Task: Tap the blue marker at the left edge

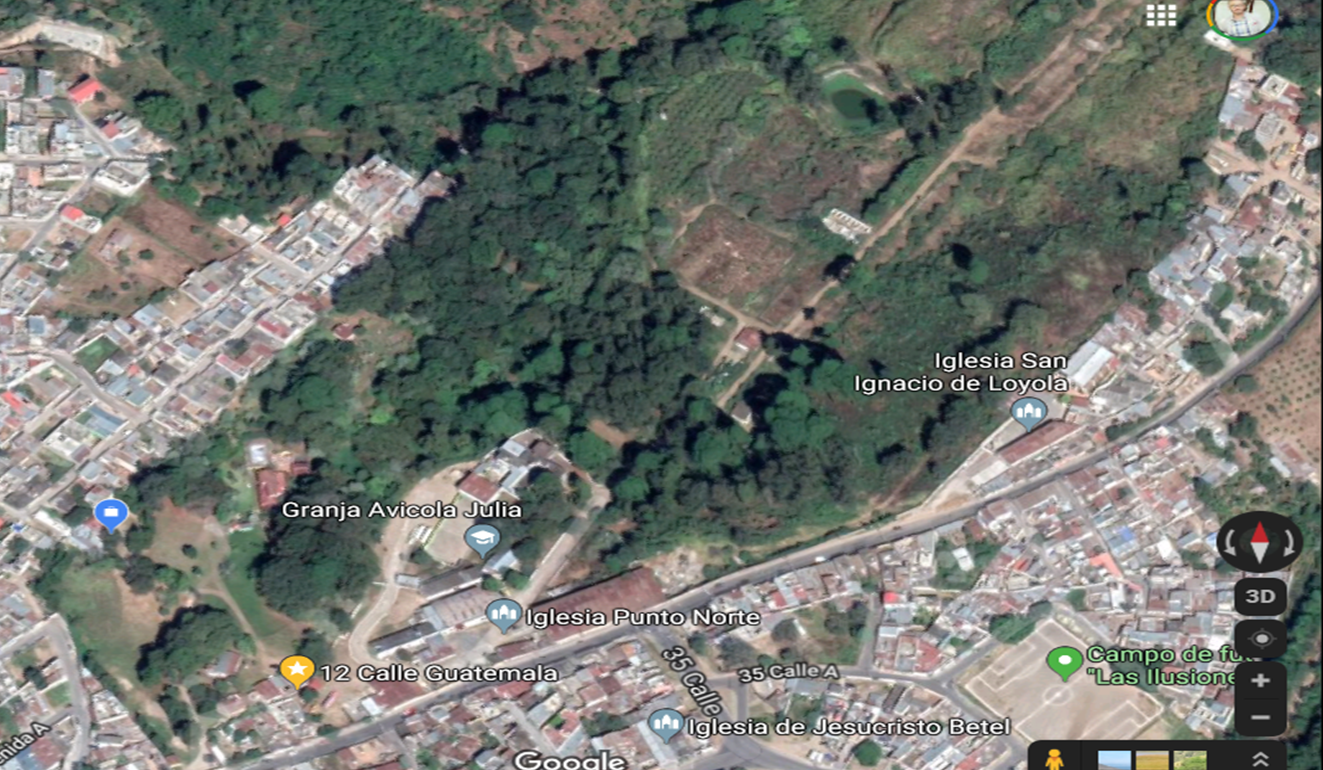Action: [111, 514]
